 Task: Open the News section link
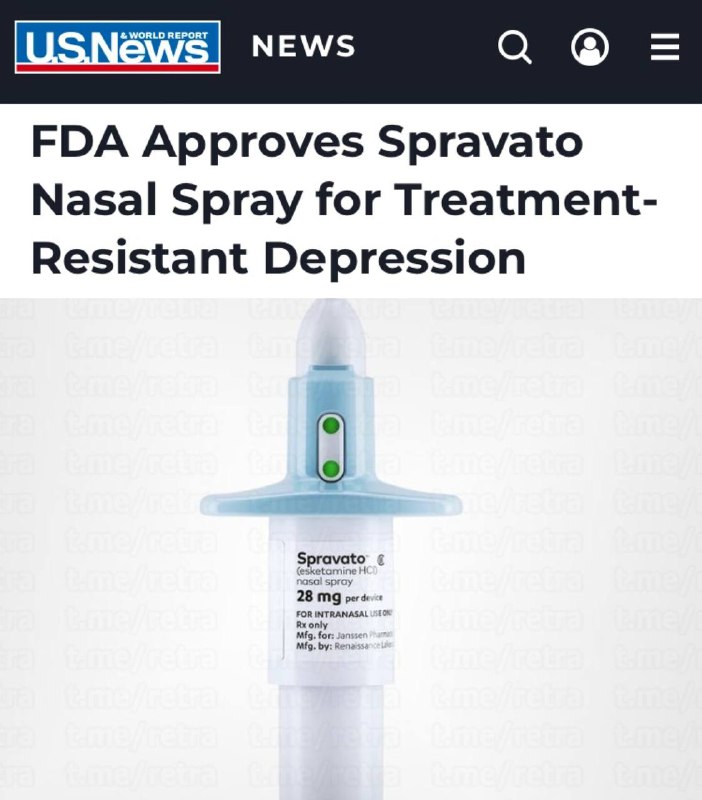(303, 46)
